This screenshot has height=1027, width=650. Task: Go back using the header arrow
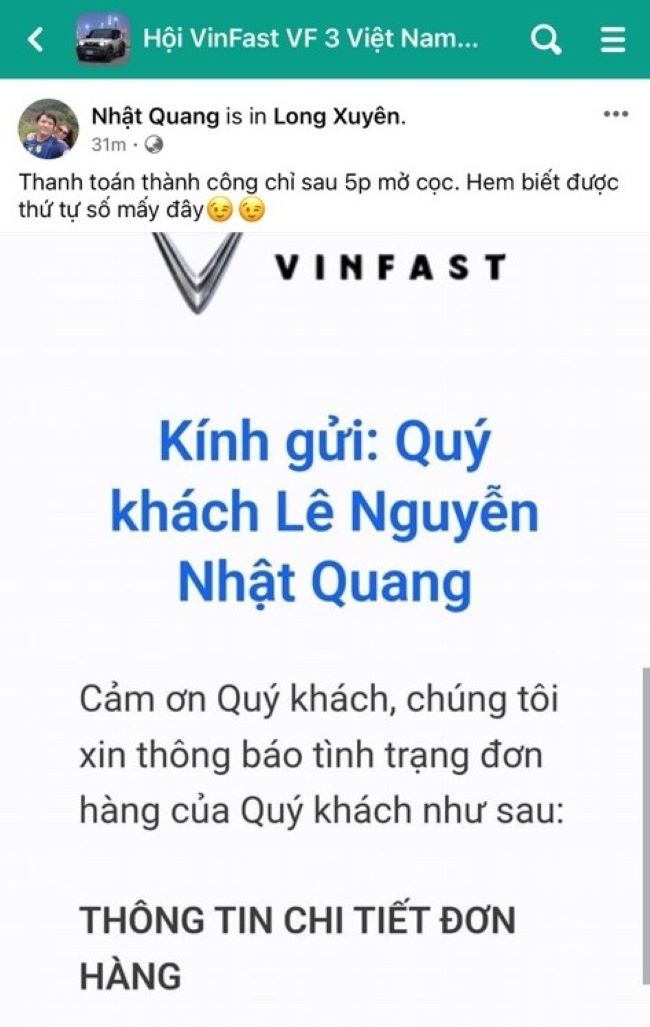(x=36, y=40)
